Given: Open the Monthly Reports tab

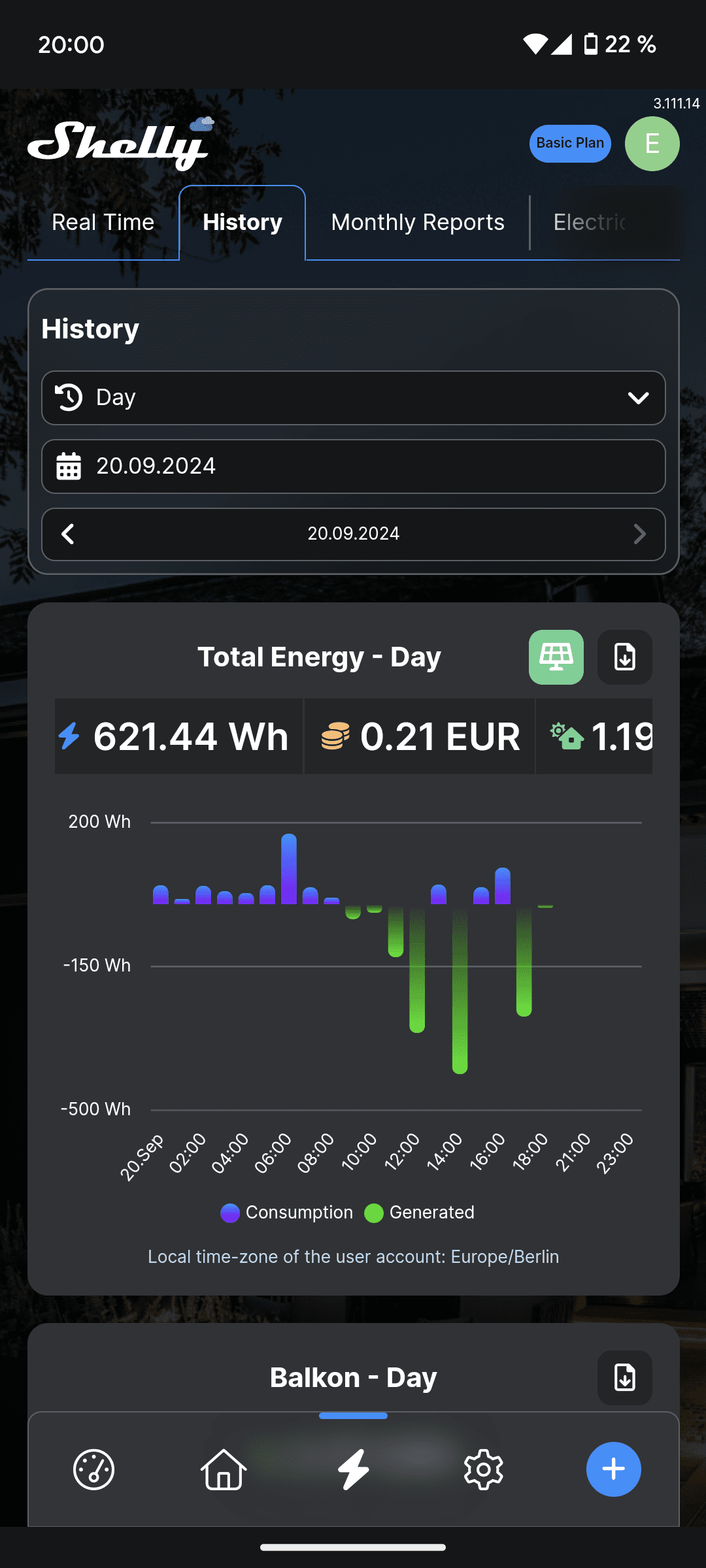Looking at the screenshot, I should [418, 223].
